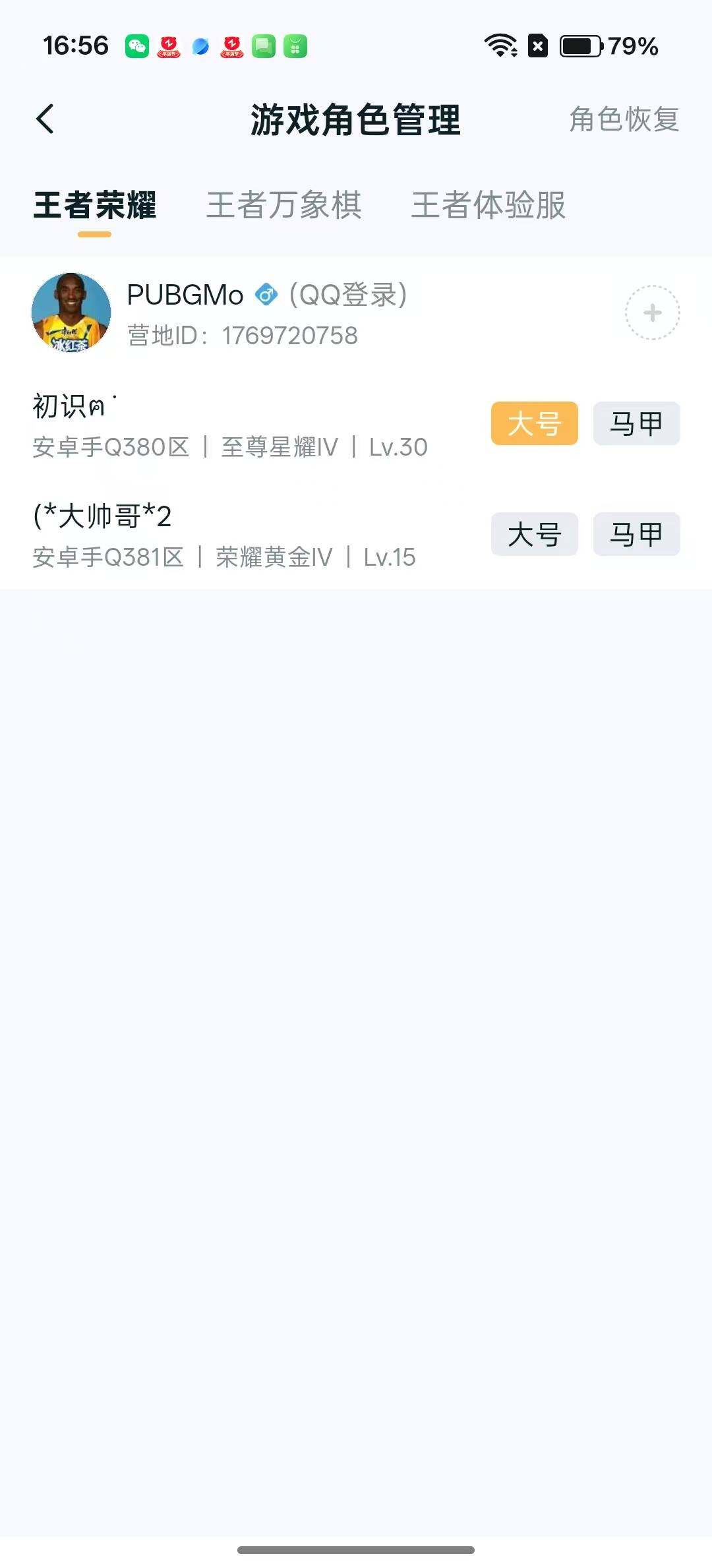
Task: Toggle 马甲 label for 初识ฅ role
Action: pos(635,423)
